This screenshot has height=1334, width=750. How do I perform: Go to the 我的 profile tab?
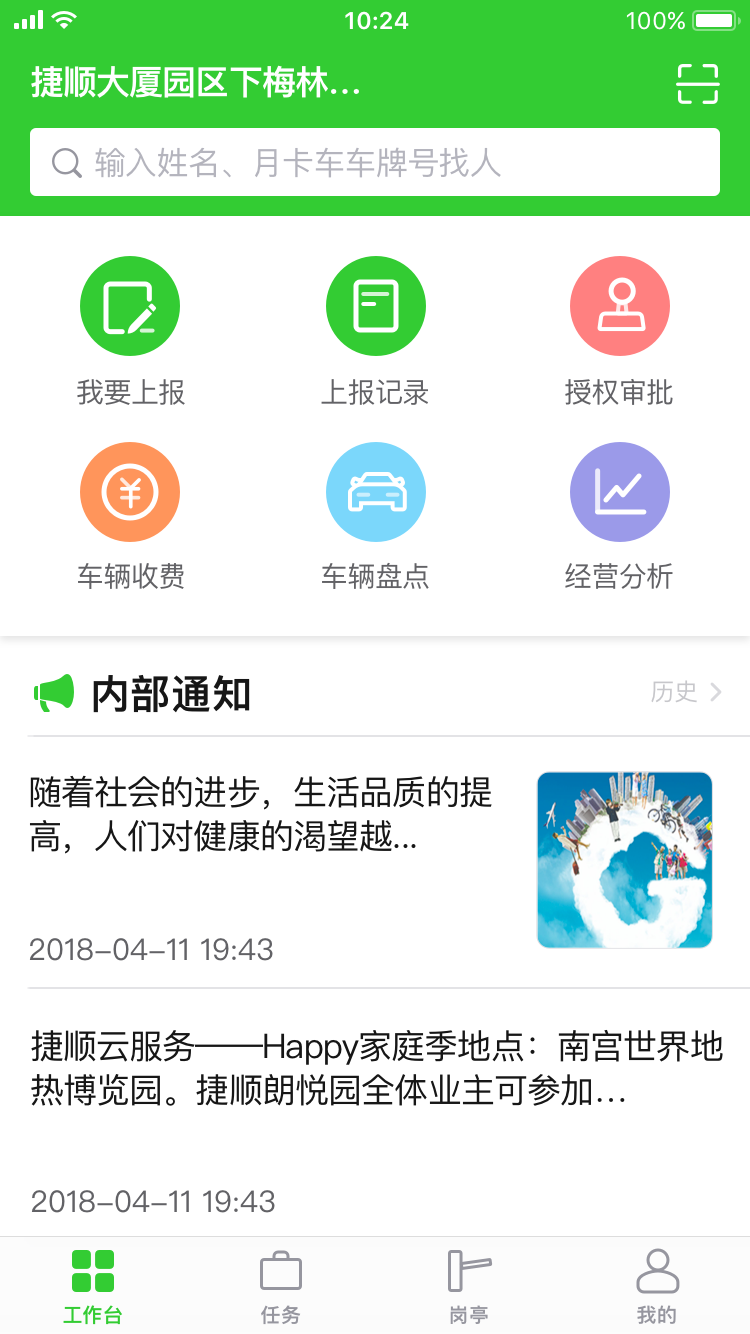[657, 1285]
